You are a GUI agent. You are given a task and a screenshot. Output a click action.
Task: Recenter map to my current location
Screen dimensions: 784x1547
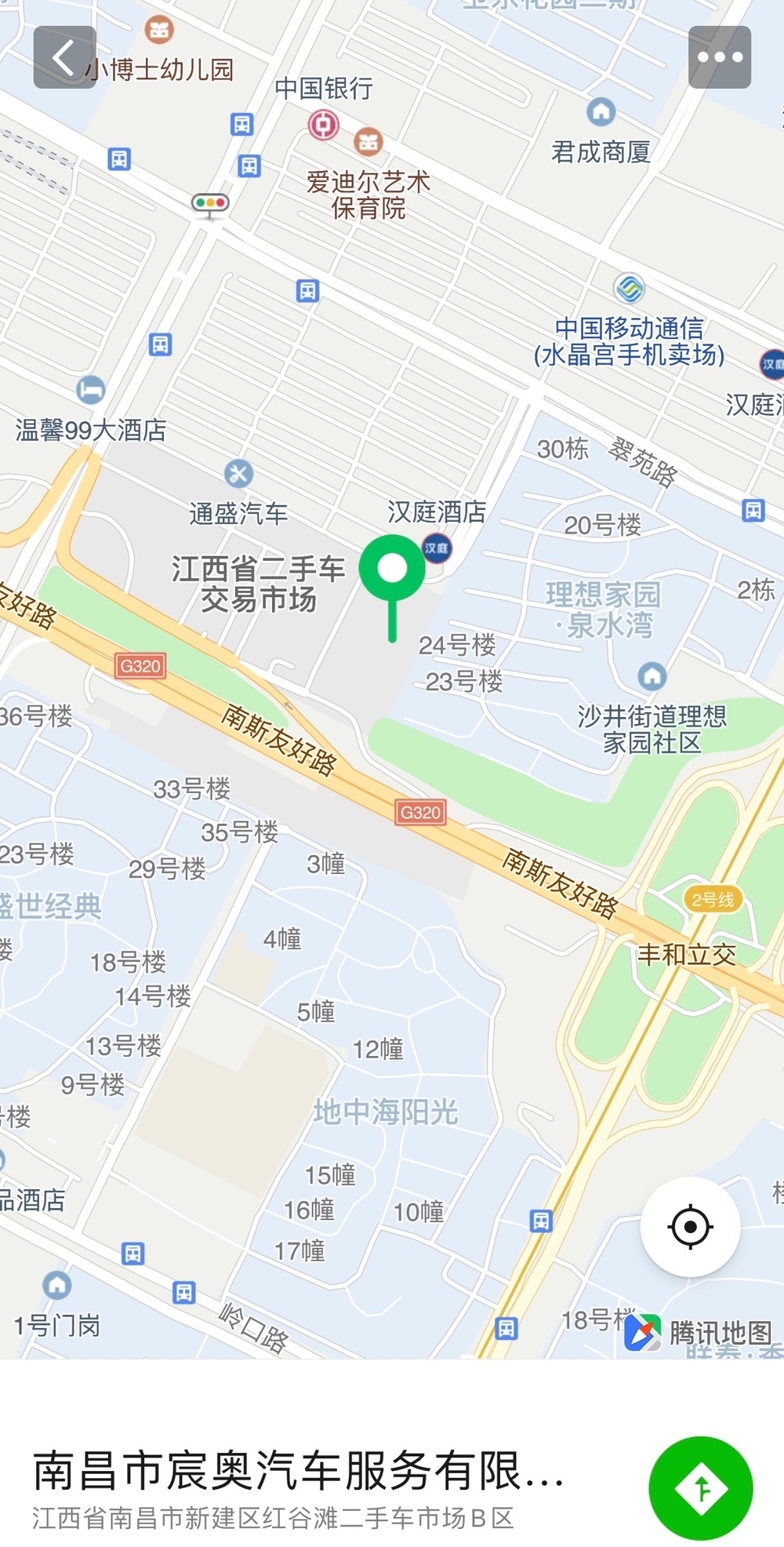pos(690,1226)
